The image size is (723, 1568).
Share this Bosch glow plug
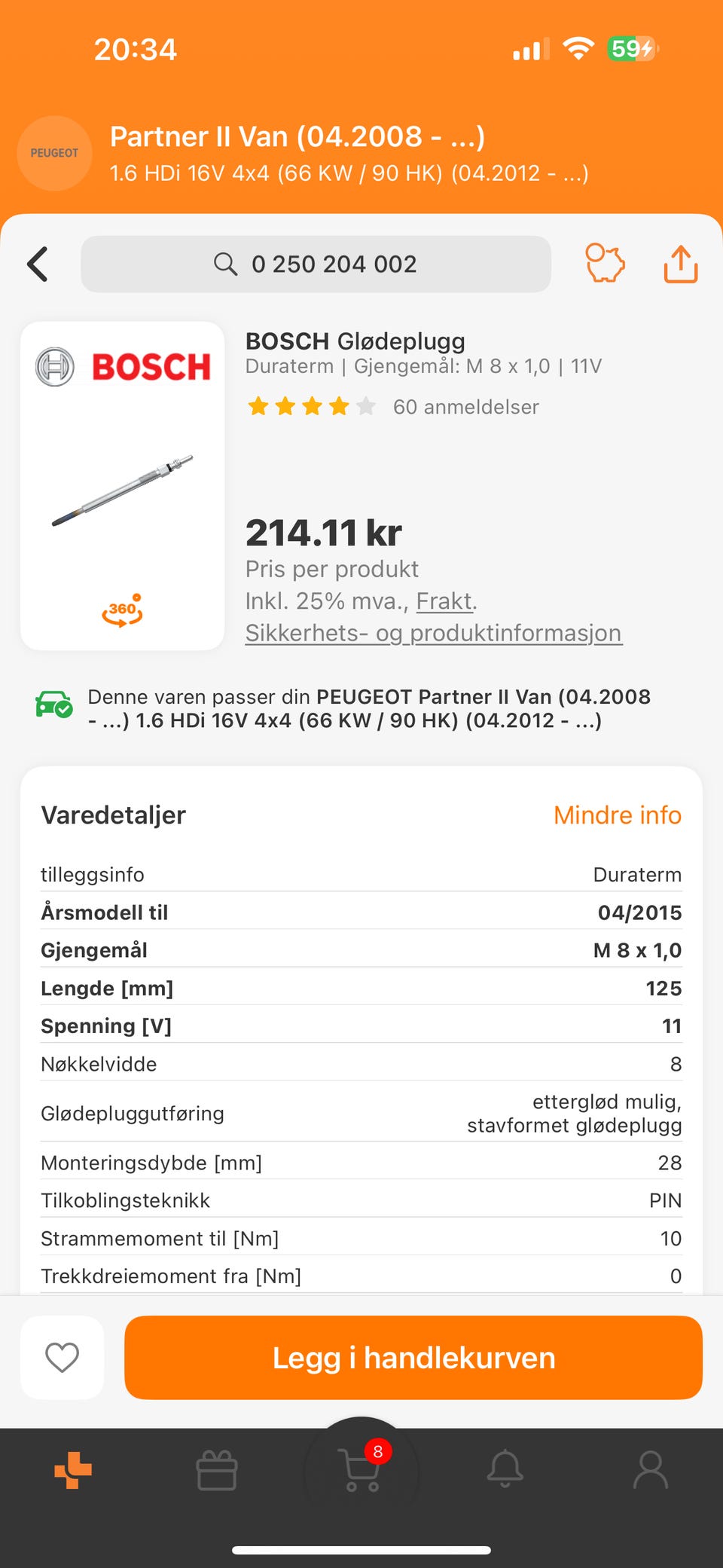680,264
